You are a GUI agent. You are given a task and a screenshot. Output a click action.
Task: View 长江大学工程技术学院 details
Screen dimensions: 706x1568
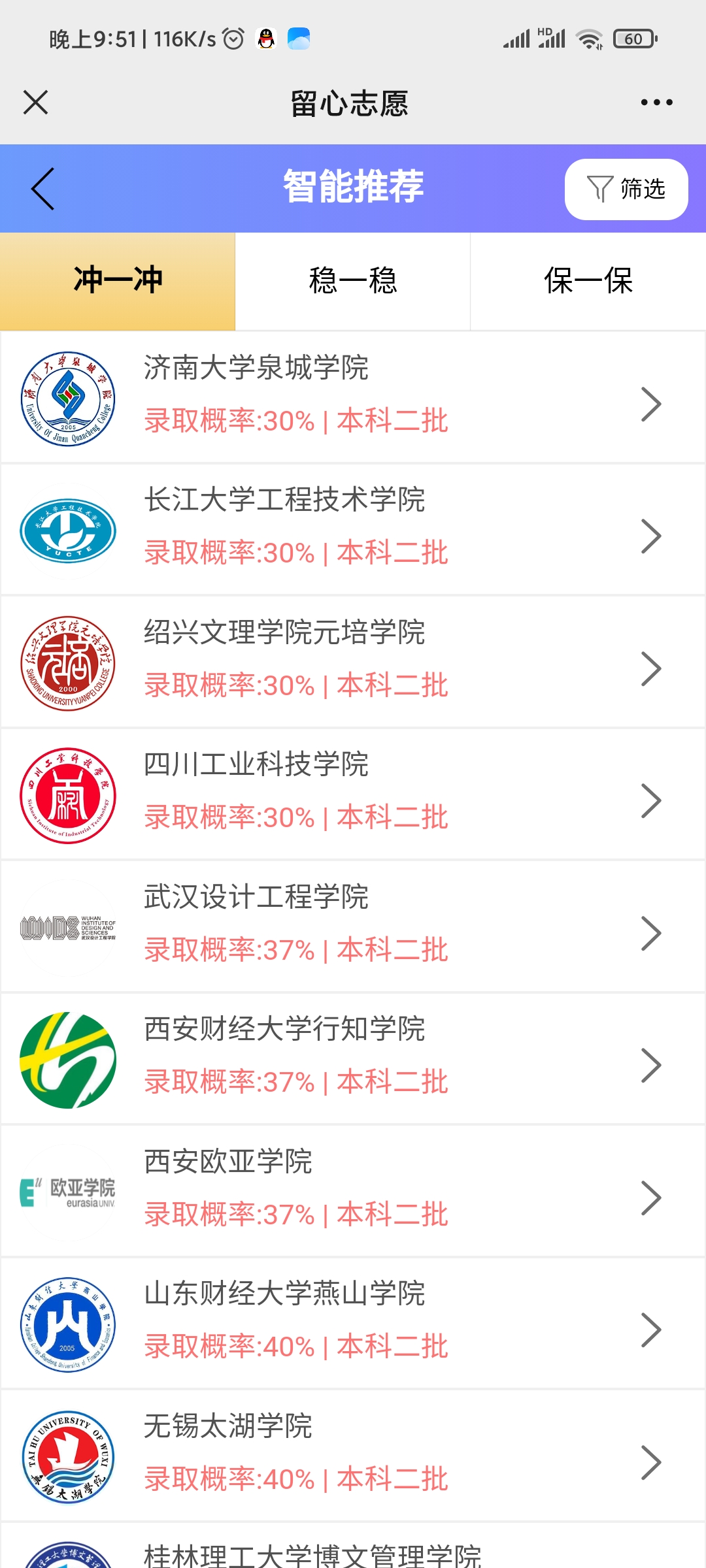[x=353, y=530]
